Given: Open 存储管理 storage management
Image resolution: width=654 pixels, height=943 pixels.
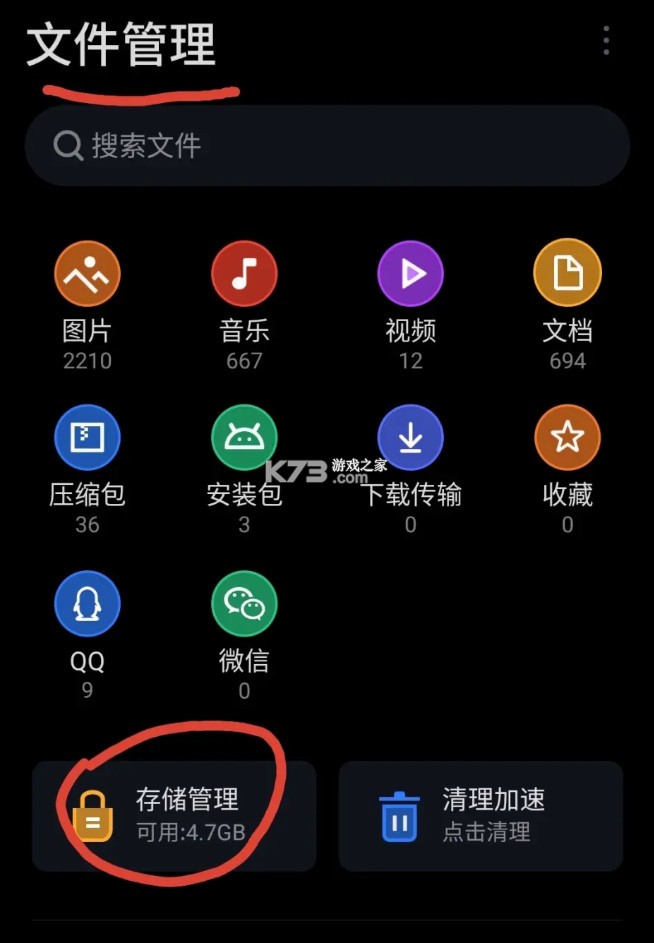Looking at the screenshot, I should [174, 815].
